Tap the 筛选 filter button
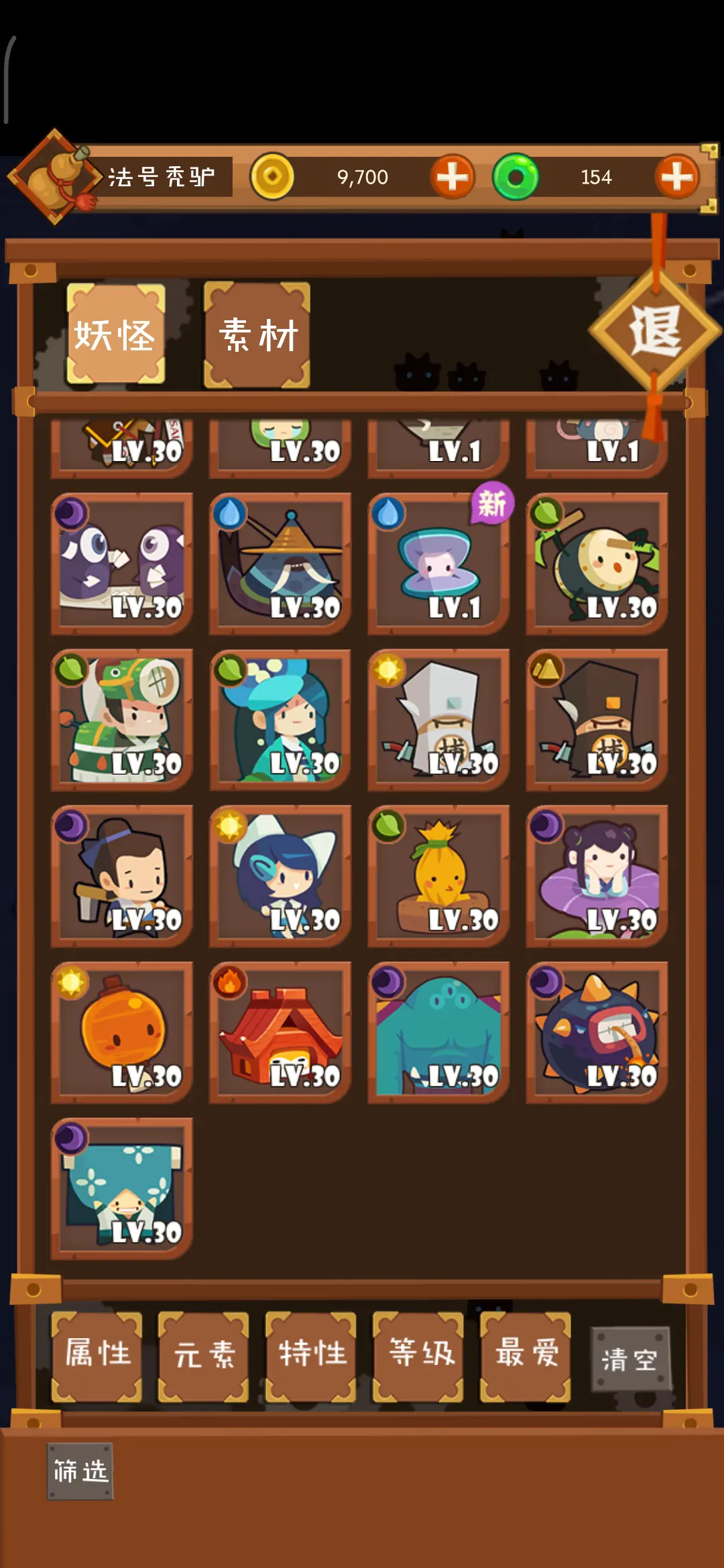Image resolution: width=724 pixels, height=1568 pixels. point(80,1472)
